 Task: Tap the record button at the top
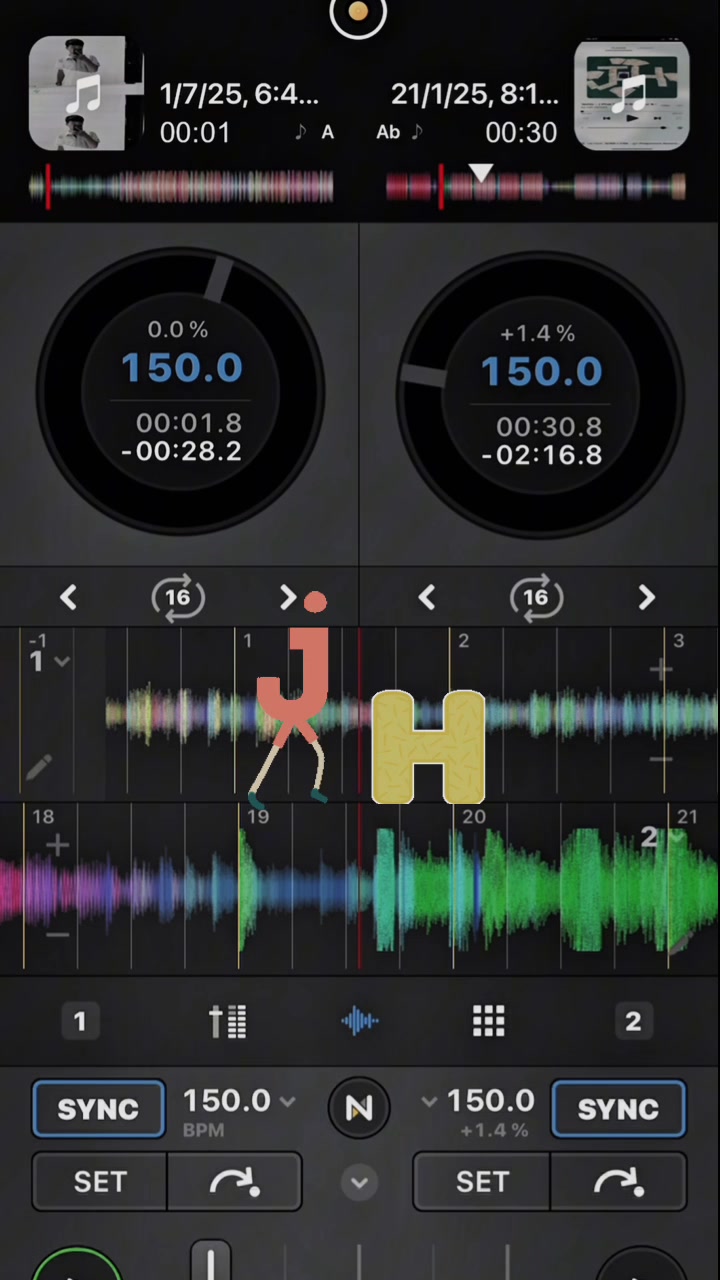point(358,14)
